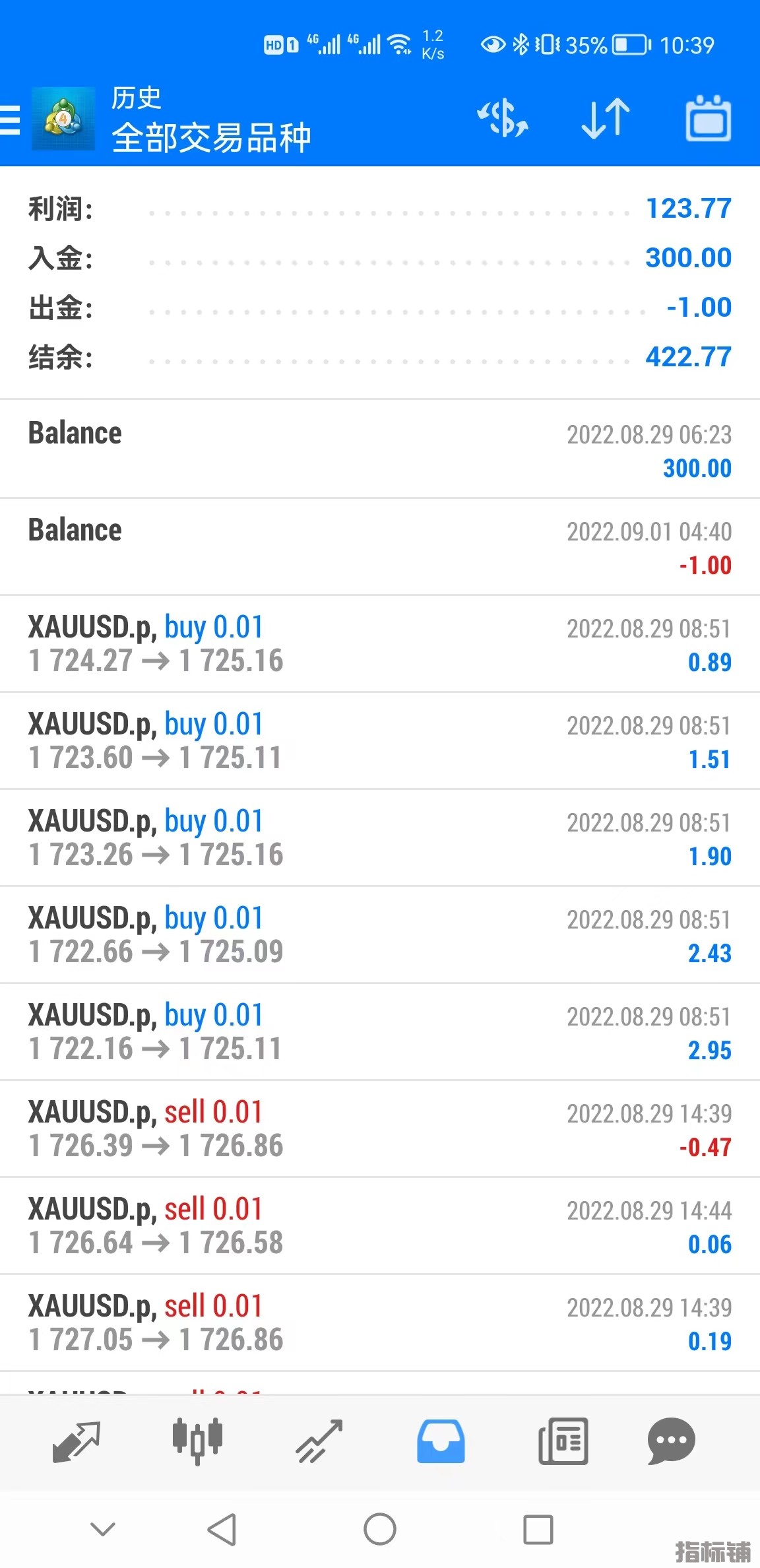The image size is (760, 1568).
Task: View the sell trade opened at 1 726.64
Action: 380,1226
